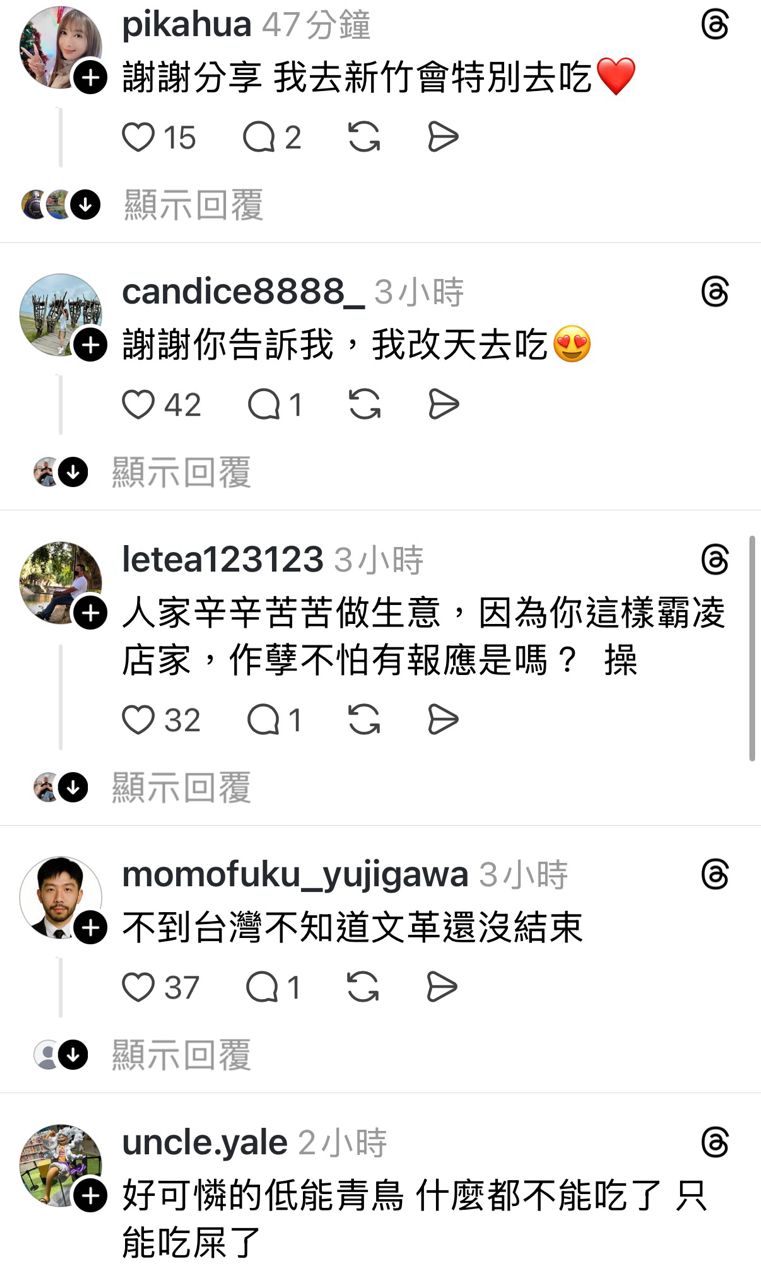
Task: Like momofuku_yujigawa's comment
Action: 139,987
